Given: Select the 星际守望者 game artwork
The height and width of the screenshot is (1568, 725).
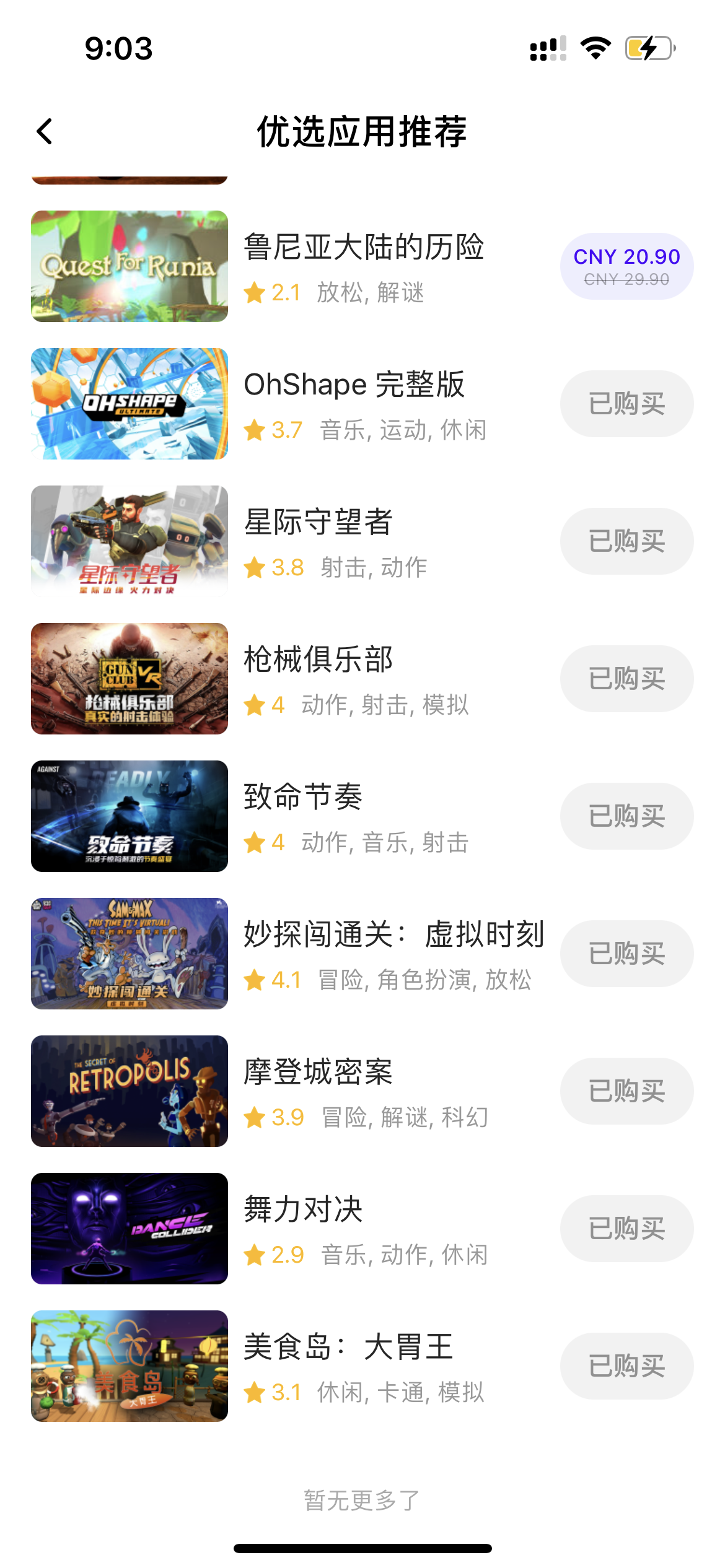Looking at the screenshot, I should (129, 541).
